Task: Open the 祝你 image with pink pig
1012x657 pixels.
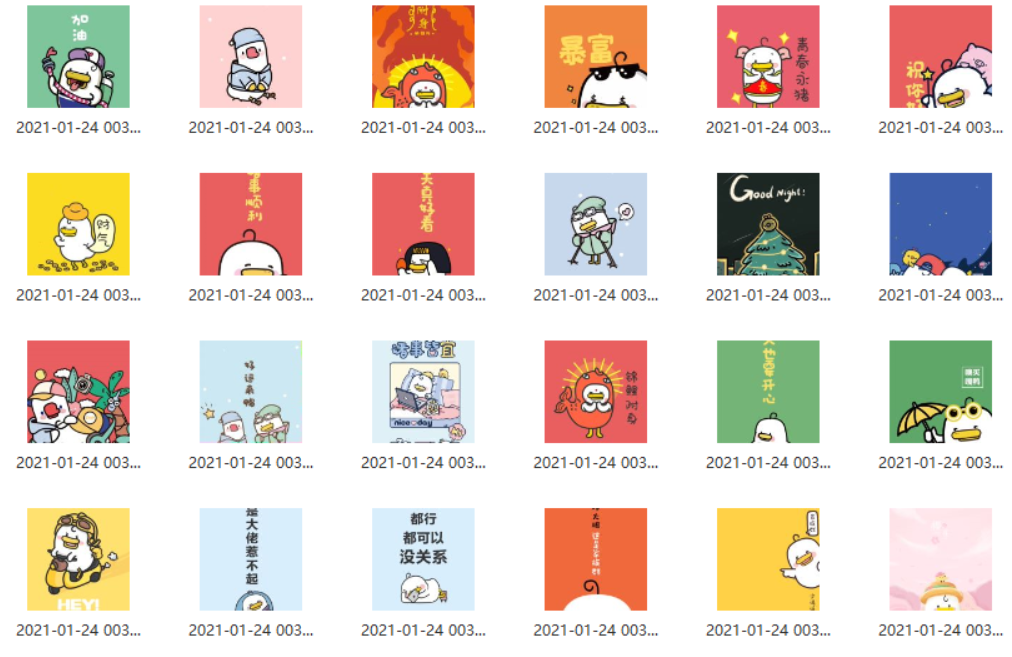Action: click(940, 57)
